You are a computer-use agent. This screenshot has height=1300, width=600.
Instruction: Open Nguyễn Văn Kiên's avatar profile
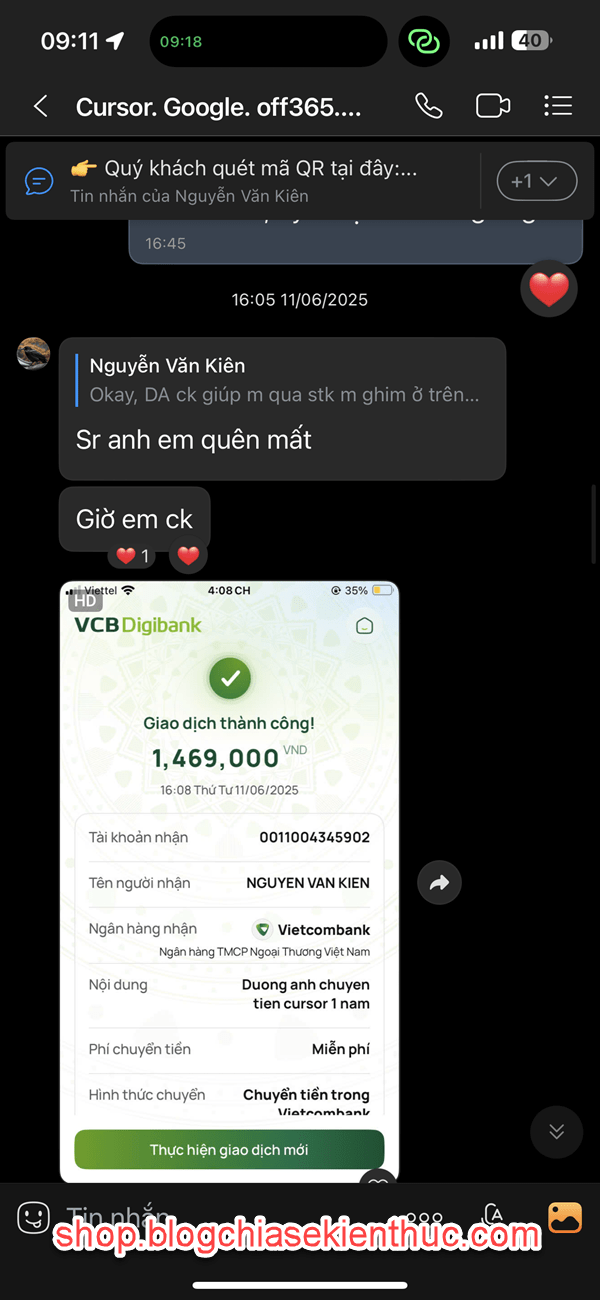point(34,354)
